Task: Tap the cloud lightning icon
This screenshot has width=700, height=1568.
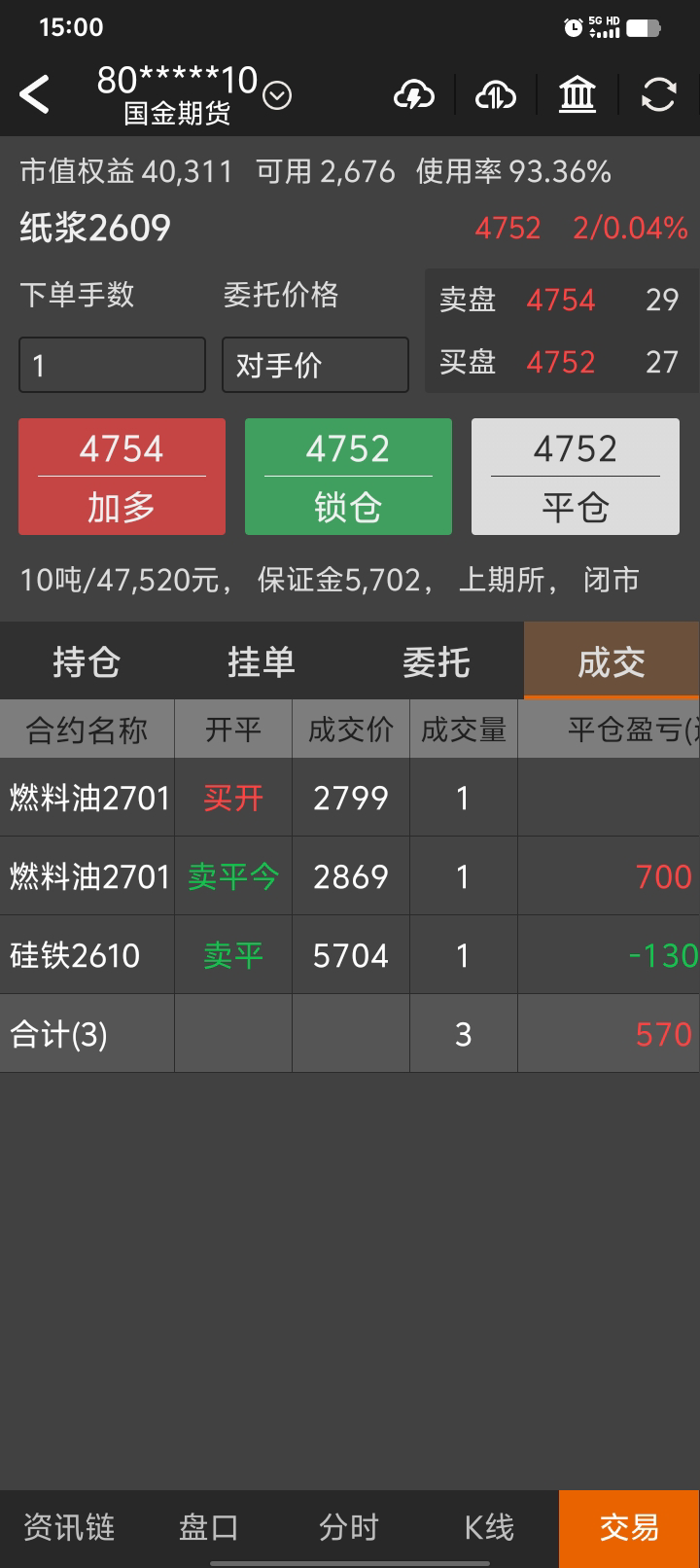Action: click(414, 95)
